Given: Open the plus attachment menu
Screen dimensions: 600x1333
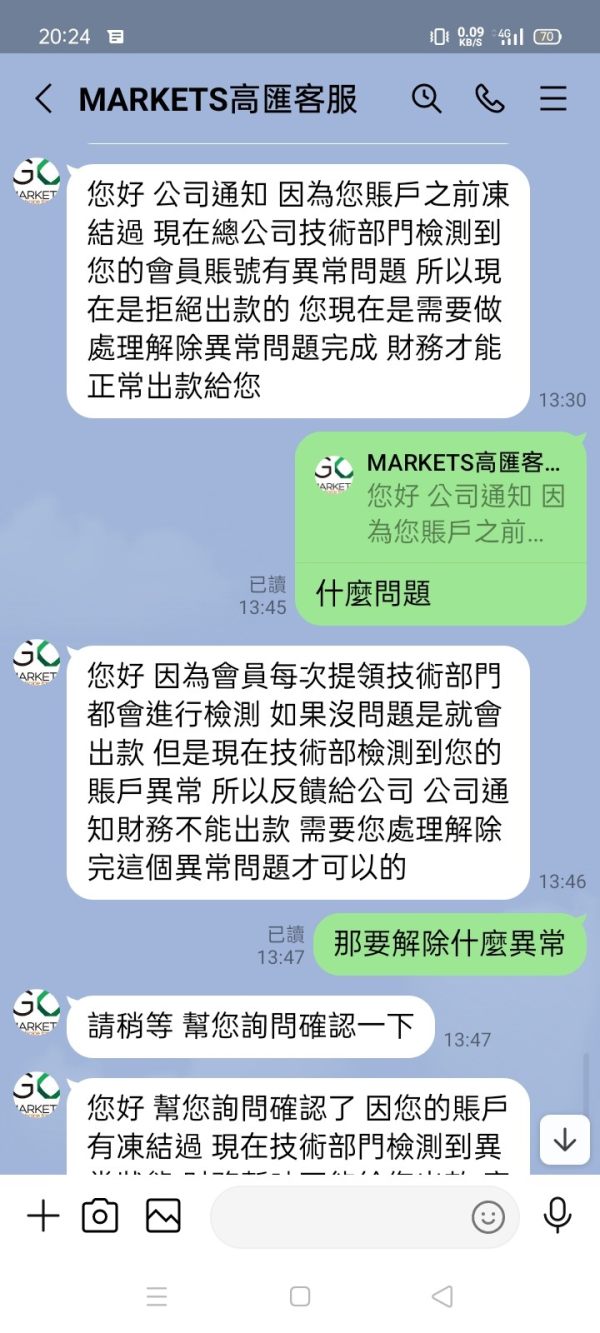Looking at the screenshot, I should click(43, 1216).
